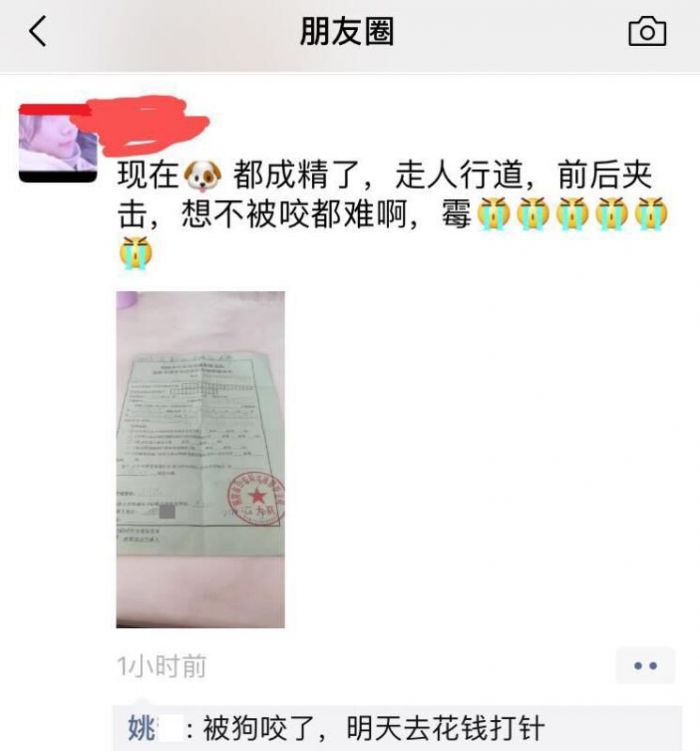Viewport: 700px width, 751px height.
Task: Open the poster's profile avatar
Action: (58, 143)
